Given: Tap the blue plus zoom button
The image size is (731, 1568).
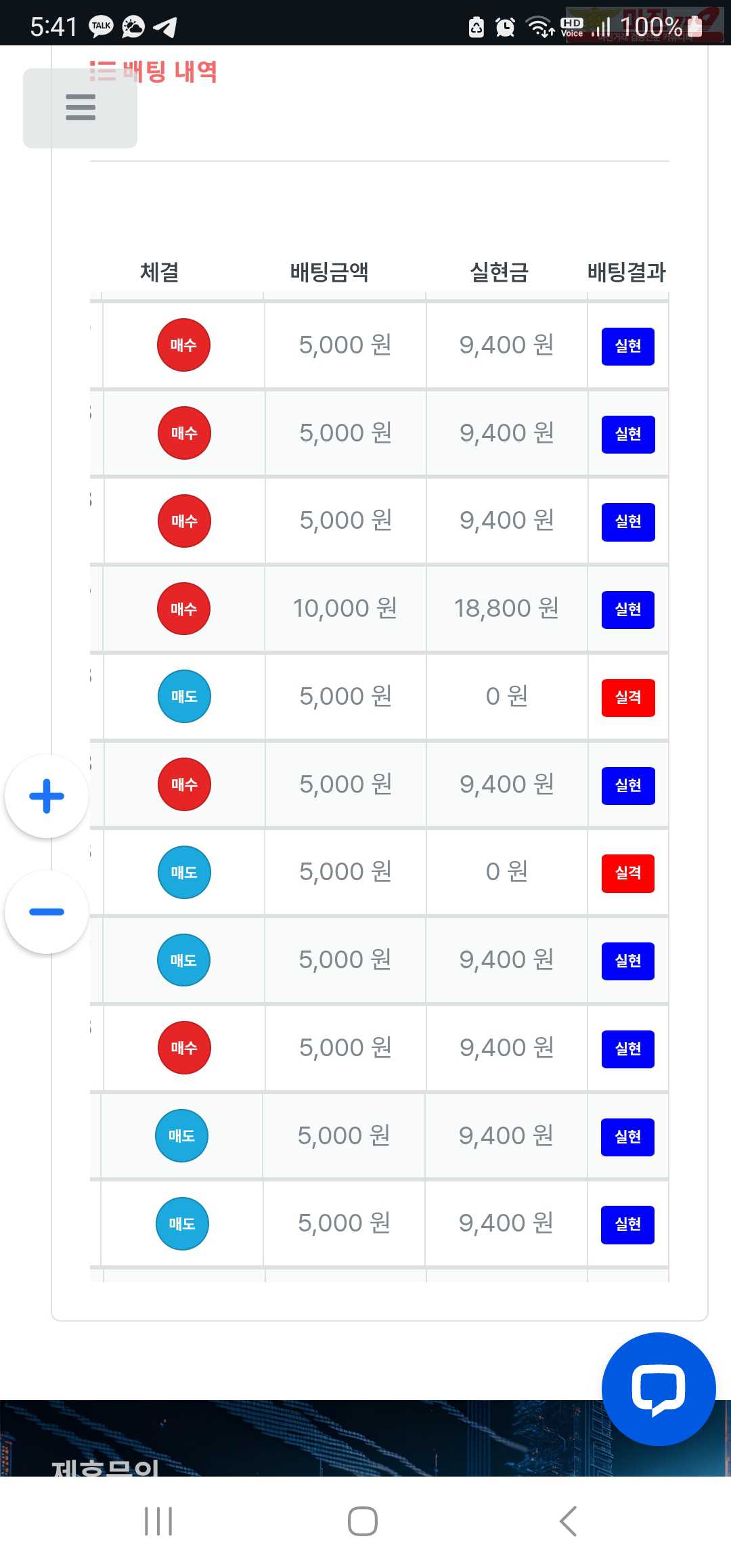Looking at the screenshot, I should pyautogui.click(x=47, y=796).
